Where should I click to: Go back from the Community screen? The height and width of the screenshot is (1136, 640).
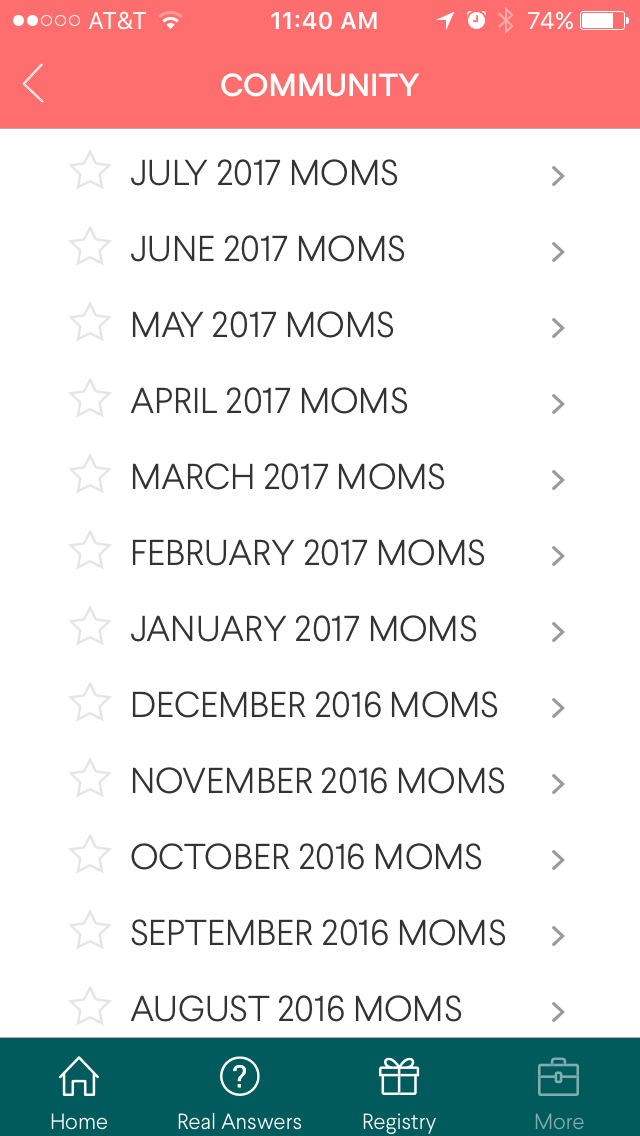tap(33, 83)
